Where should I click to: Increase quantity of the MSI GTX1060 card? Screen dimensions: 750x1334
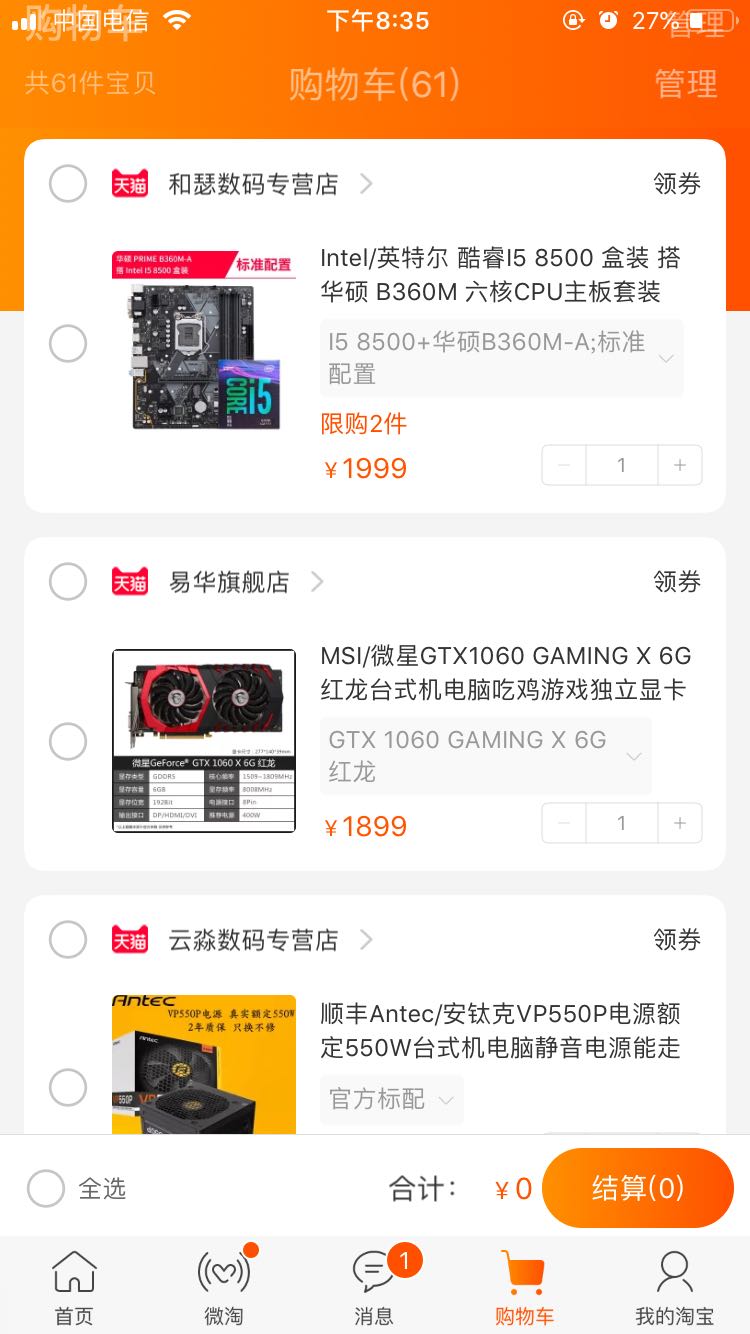680,823
